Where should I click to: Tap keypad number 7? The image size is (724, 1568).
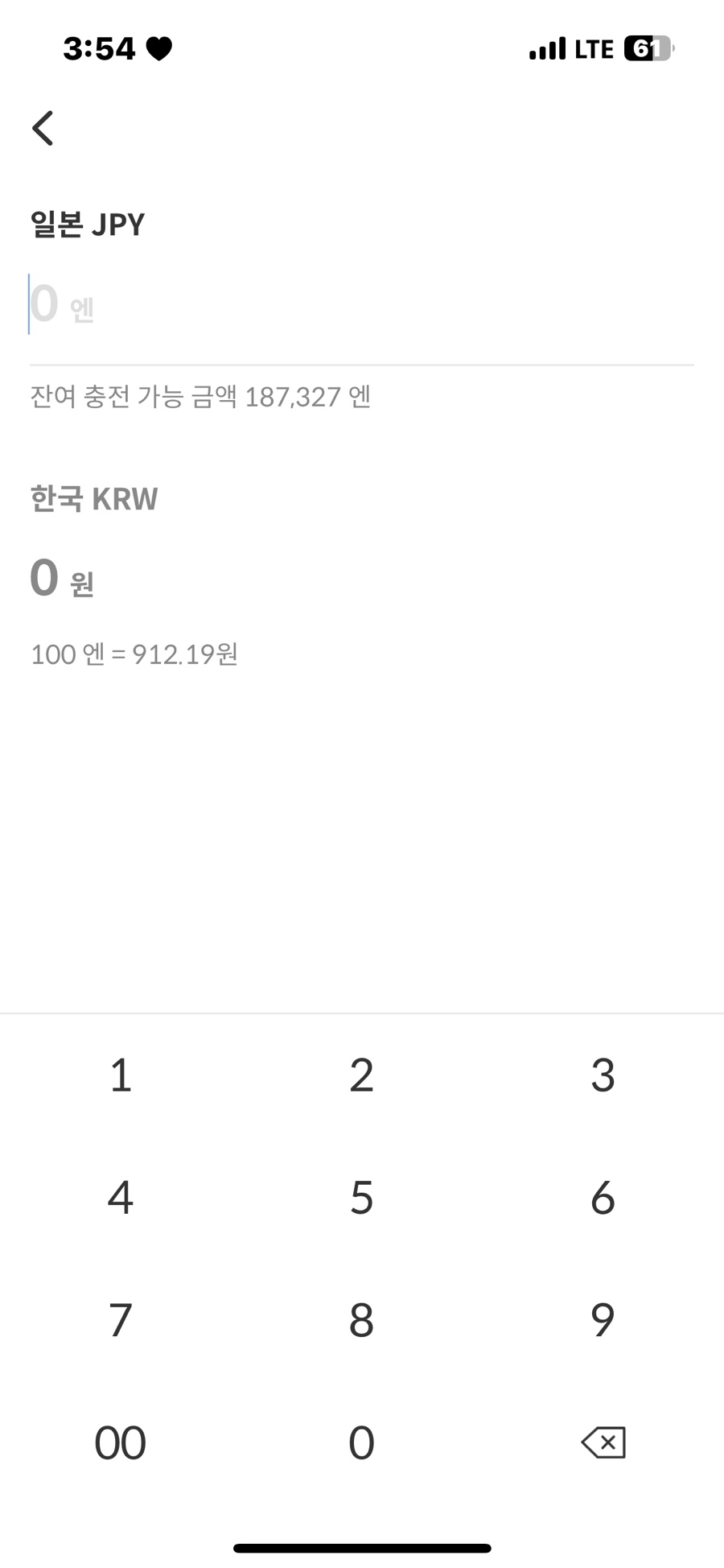[x=121, y=1320]
